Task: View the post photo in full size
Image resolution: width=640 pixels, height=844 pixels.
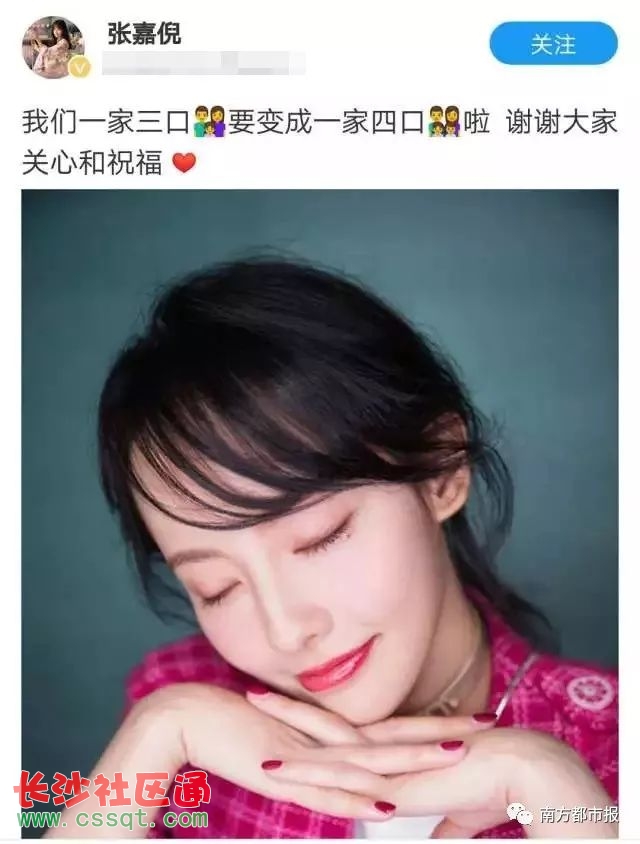Action: (320, 512)
